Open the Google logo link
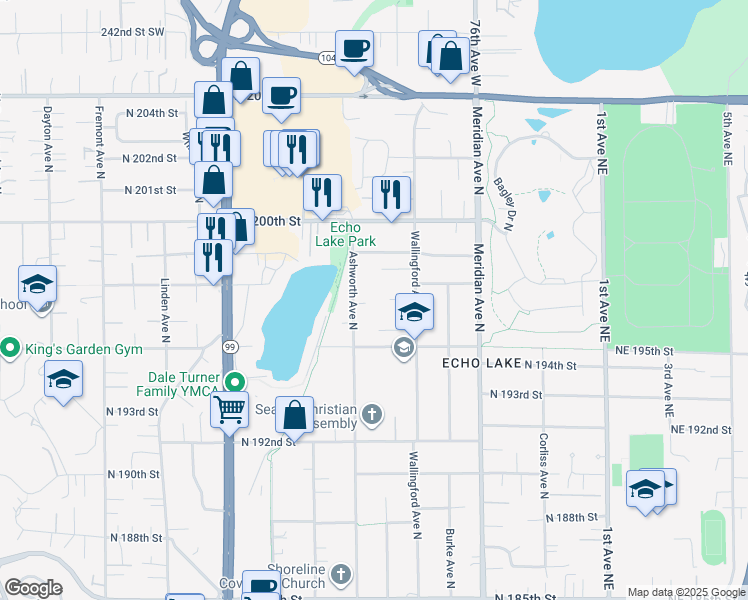 click(x=33, y=588)
